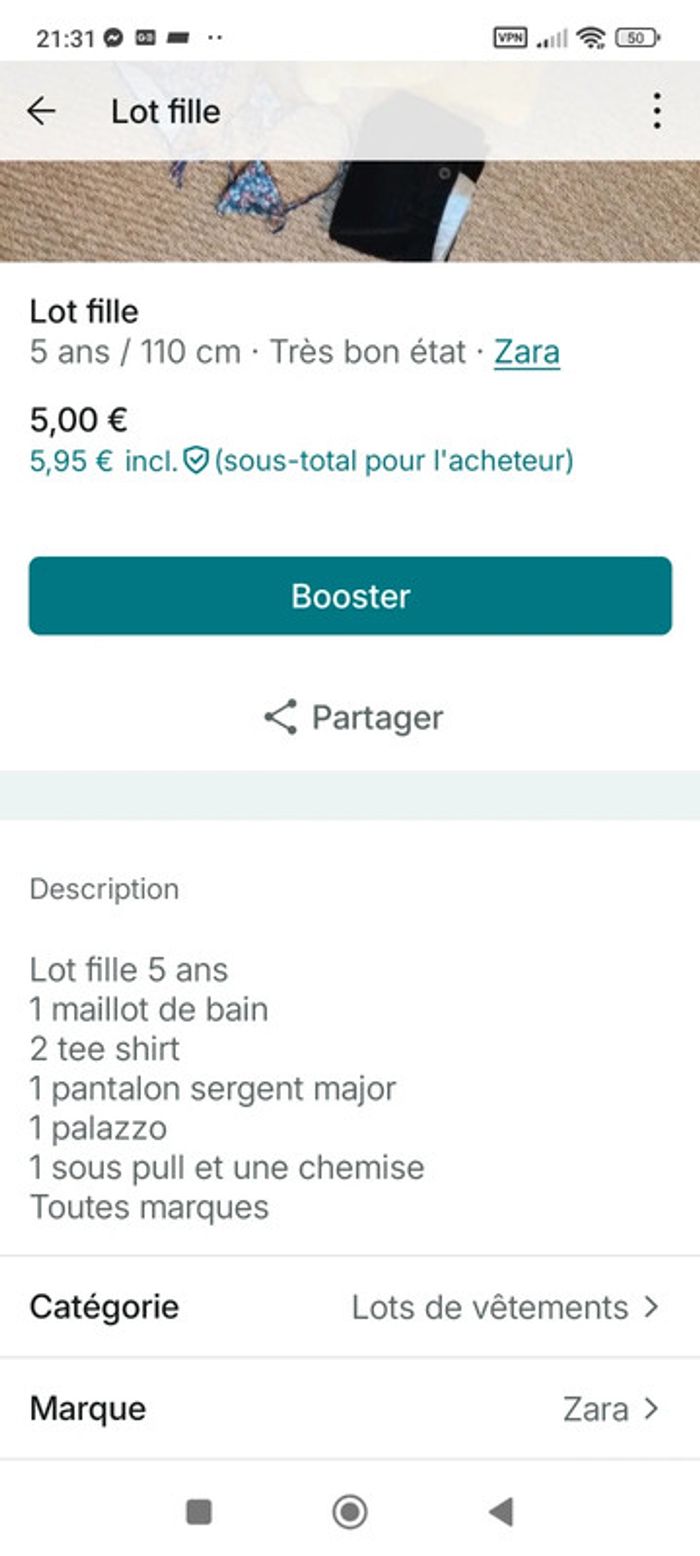Image resolution: width=700 pixels, height=1556 pixels.
Task: Show recent apps with the square button
Action: [x=199, y=1512]
